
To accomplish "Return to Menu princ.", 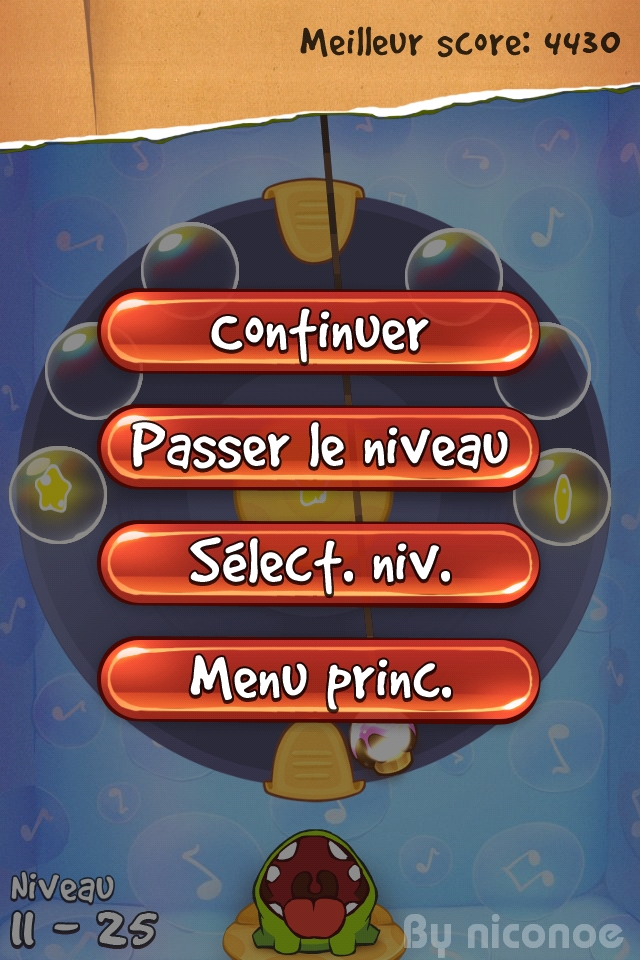I will click(x=319, y=680).
